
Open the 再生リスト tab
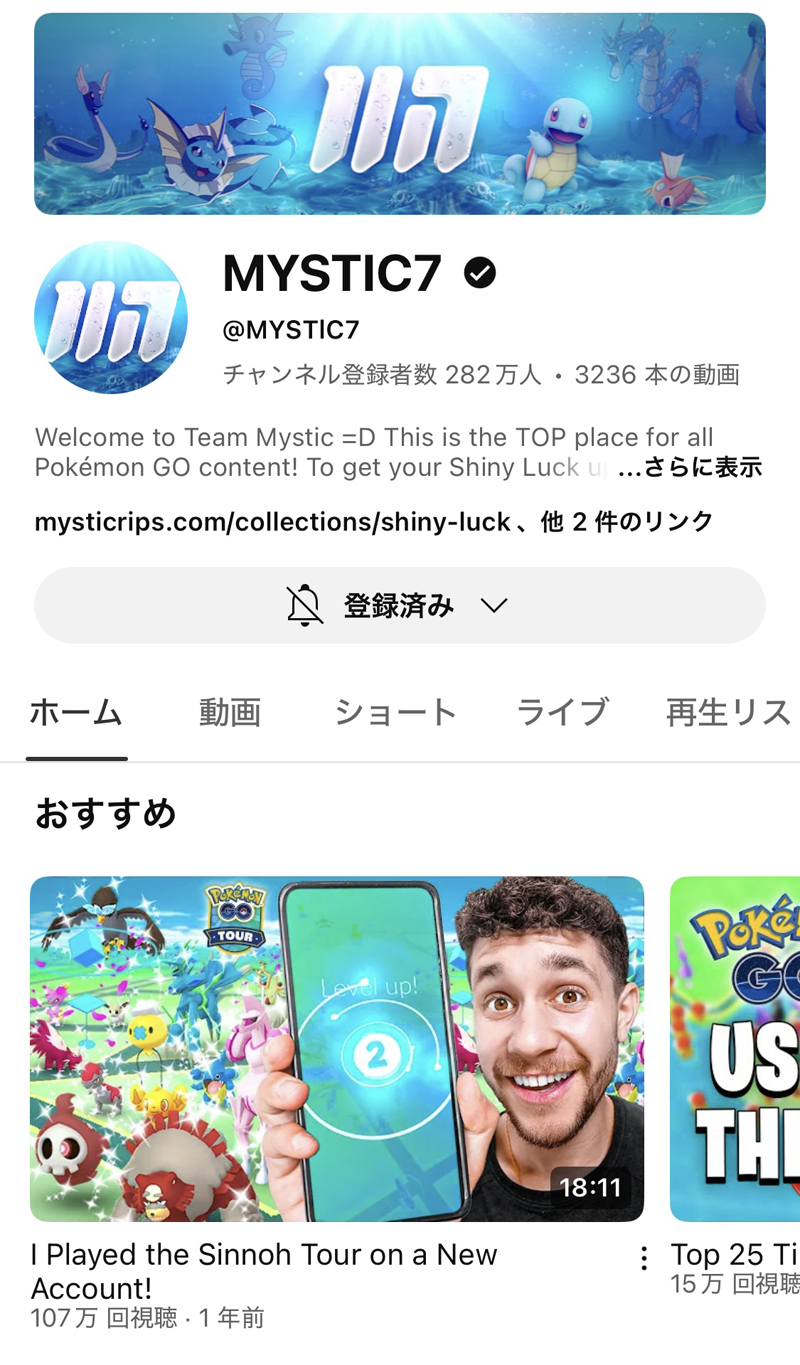(x=730, y=712)
